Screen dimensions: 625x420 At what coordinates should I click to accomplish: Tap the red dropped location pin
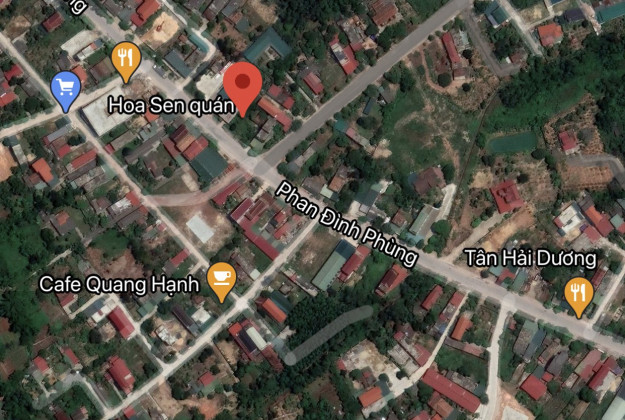[x=242, y=85]
